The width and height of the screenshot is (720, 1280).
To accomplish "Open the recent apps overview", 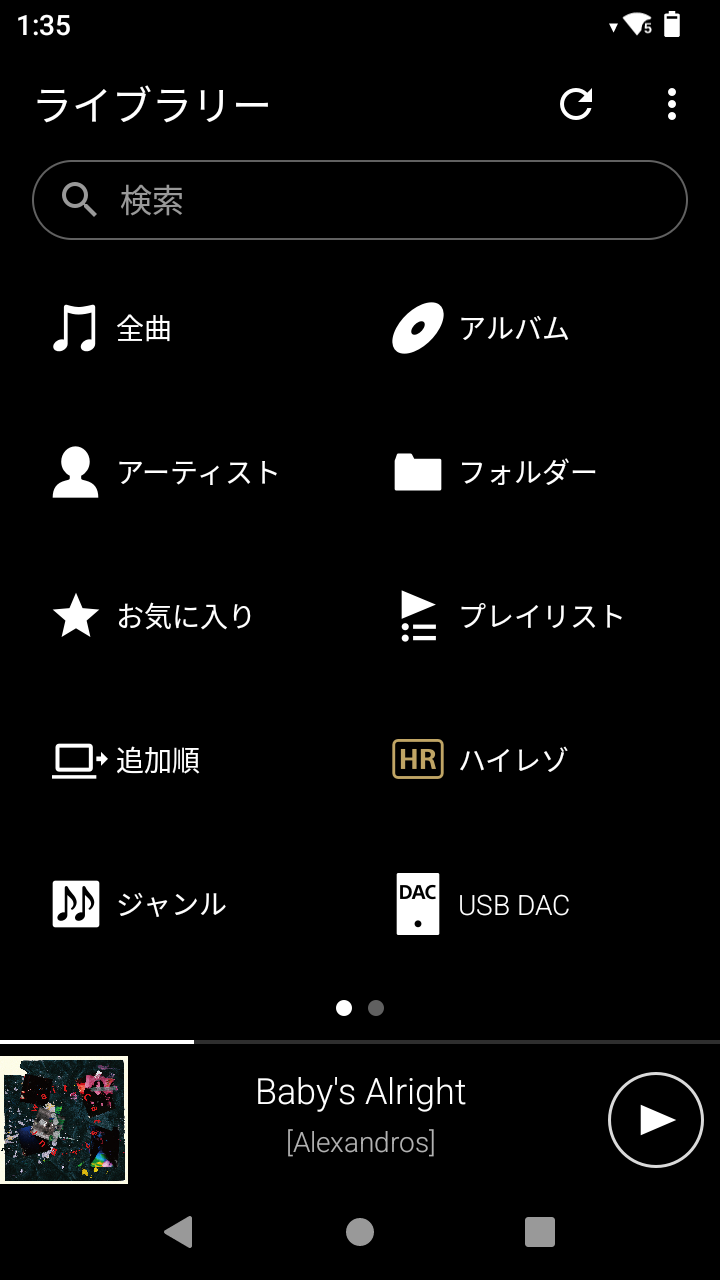I will [x=540, y=1232].
